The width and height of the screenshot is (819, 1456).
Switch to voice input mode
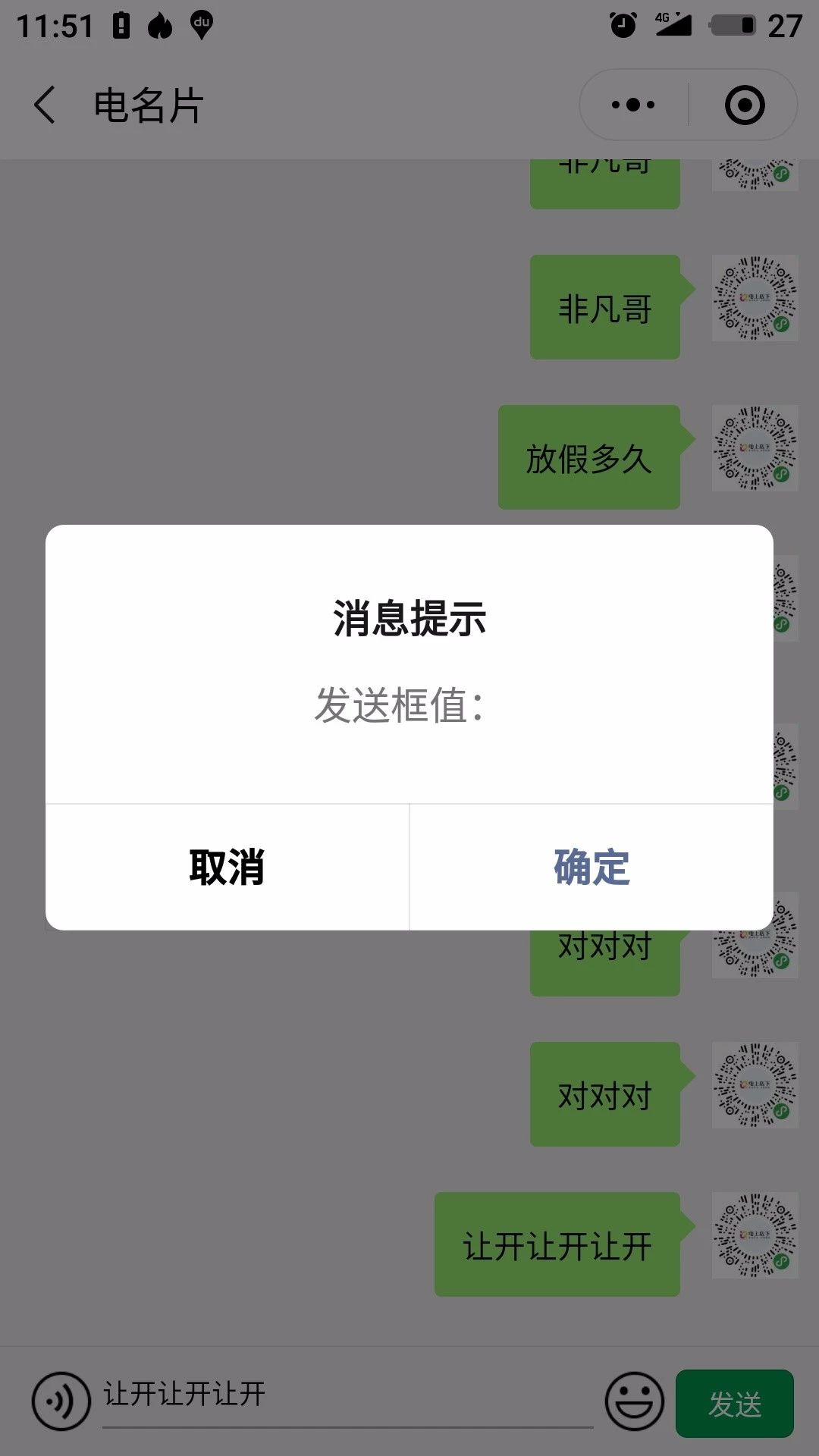(x=61, y=1401)
